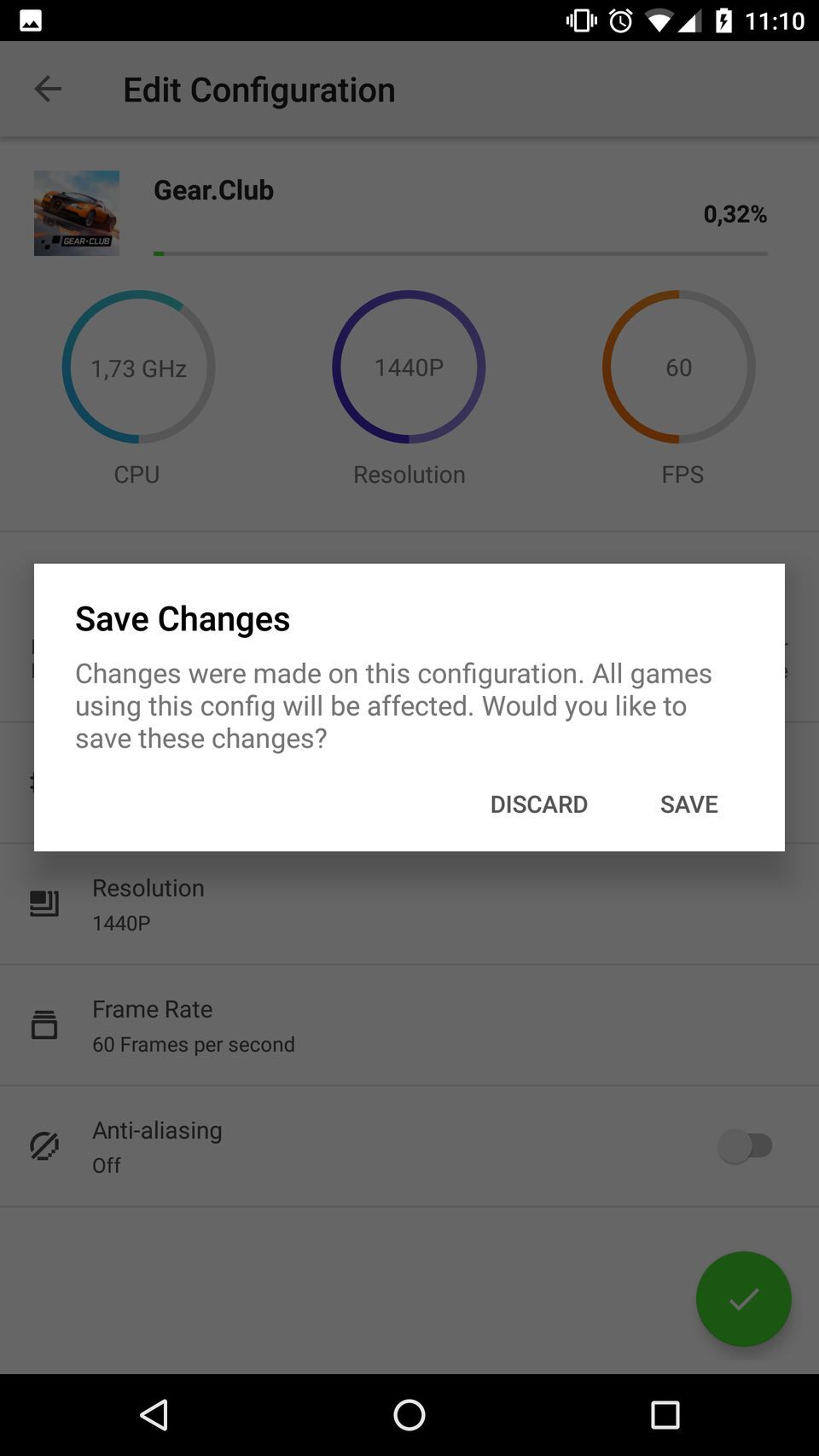
Task: Select the Gear.Club game thumbnail
Action: 76,213
